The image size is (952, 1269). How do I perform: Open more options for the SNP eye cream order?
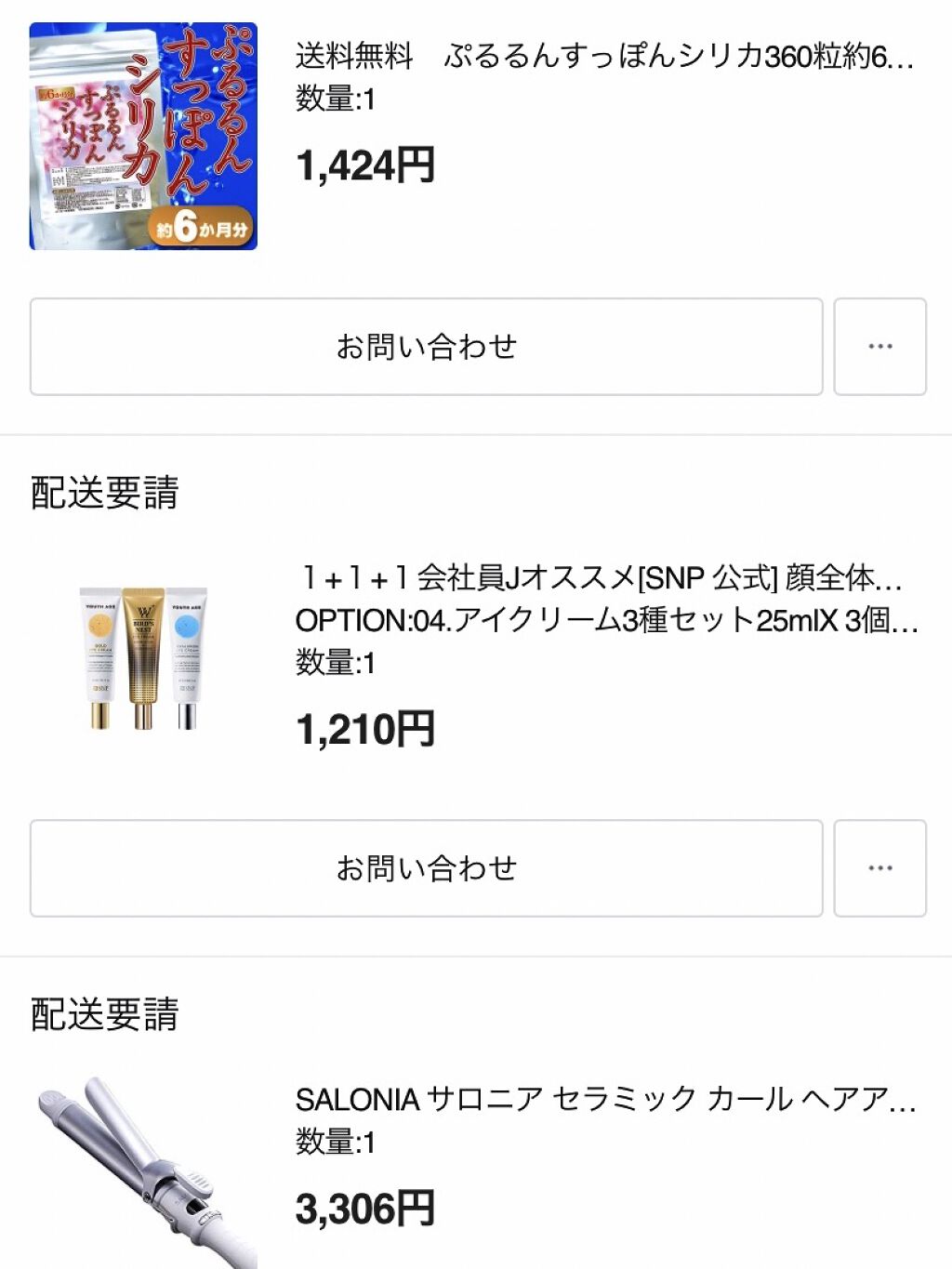(x=879, y=868)
